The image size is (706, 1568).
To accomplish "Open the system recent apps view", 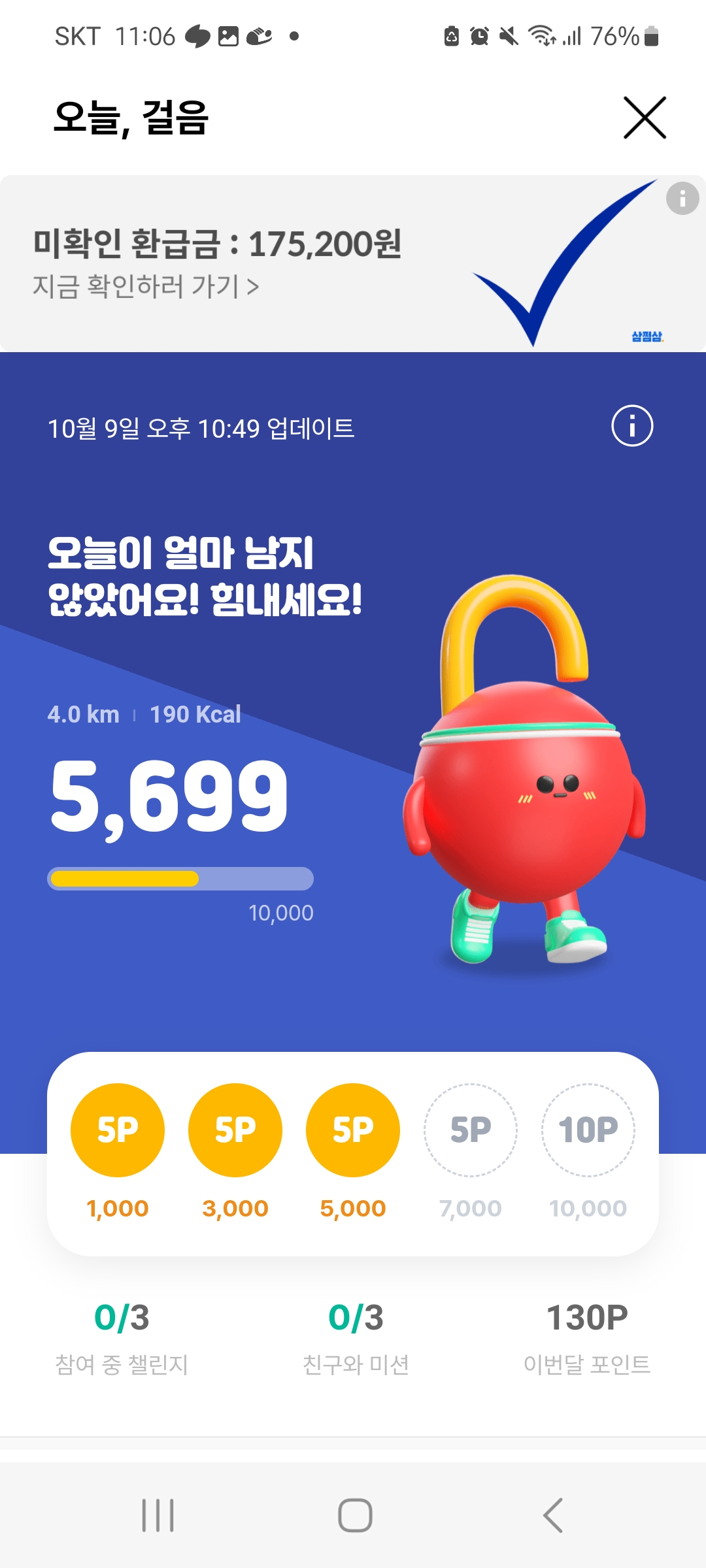I will (x=158, y=1515).
